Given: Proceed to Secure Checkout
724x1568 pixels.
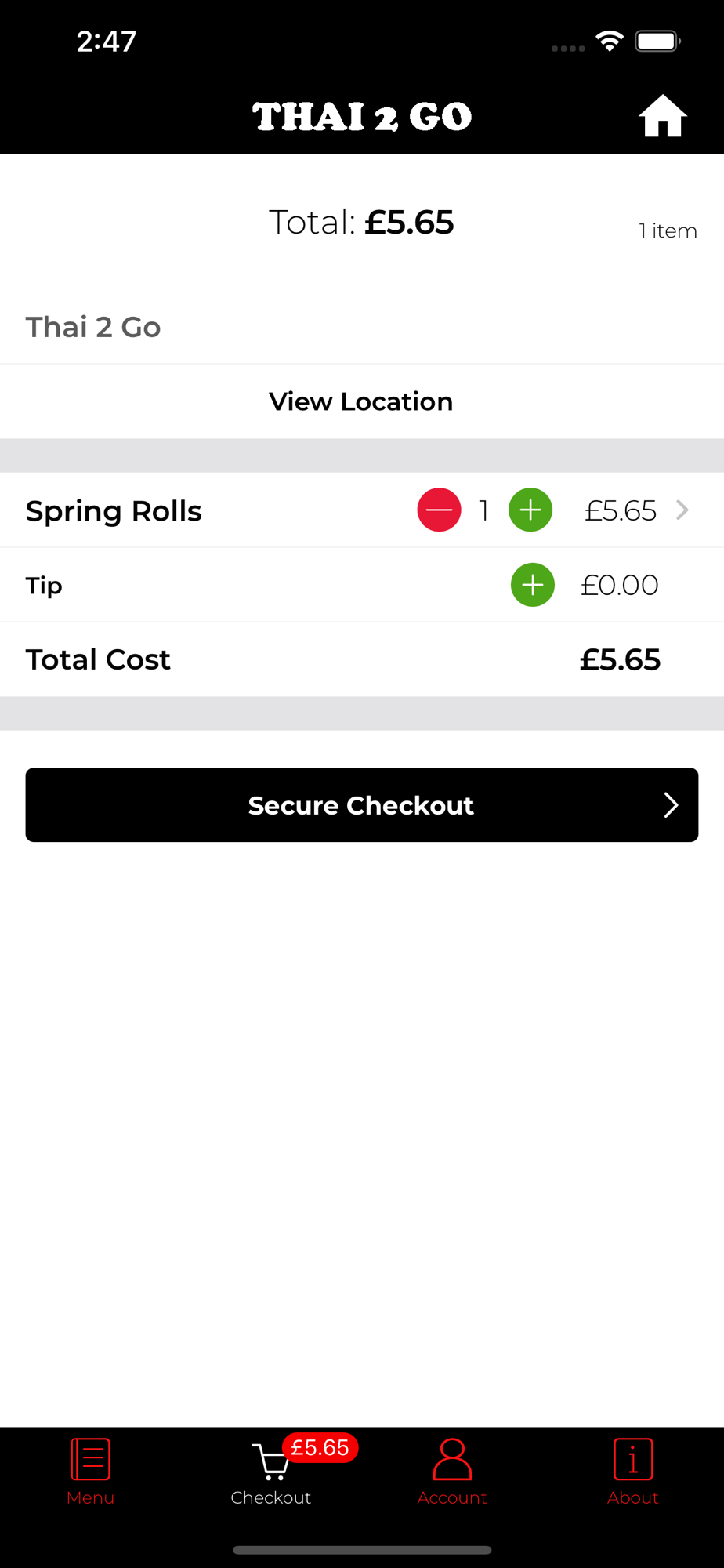Looking at the screenshot, I should (361, 805).
